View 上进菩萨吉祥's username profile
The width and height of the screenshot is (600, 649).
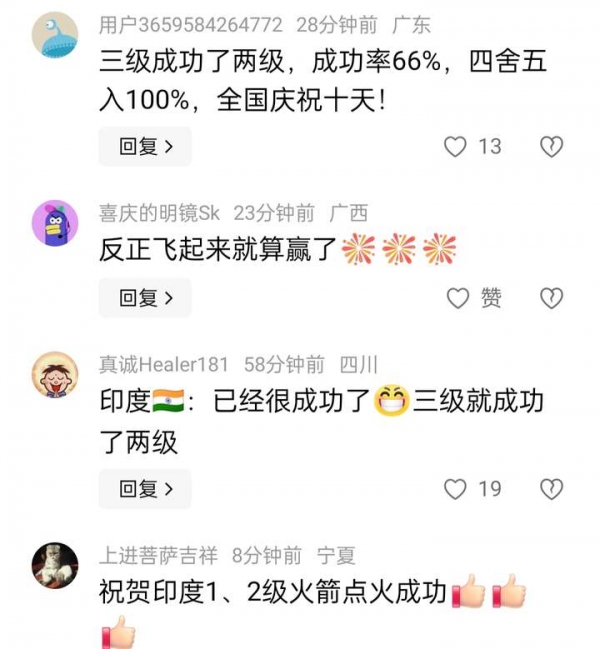pyautogui.click(x=159, y=555)
